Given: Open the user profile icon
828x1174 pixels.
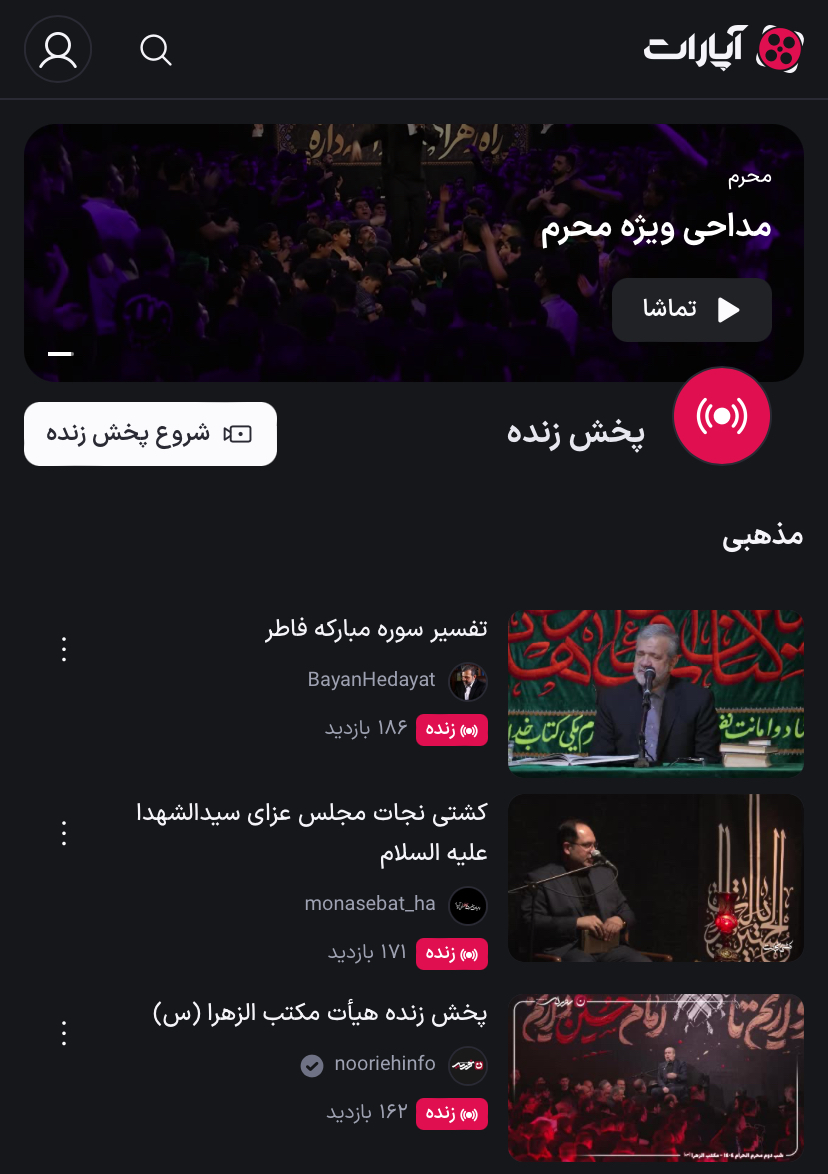Looking at the screenshot, I should (x=58, y=49).
